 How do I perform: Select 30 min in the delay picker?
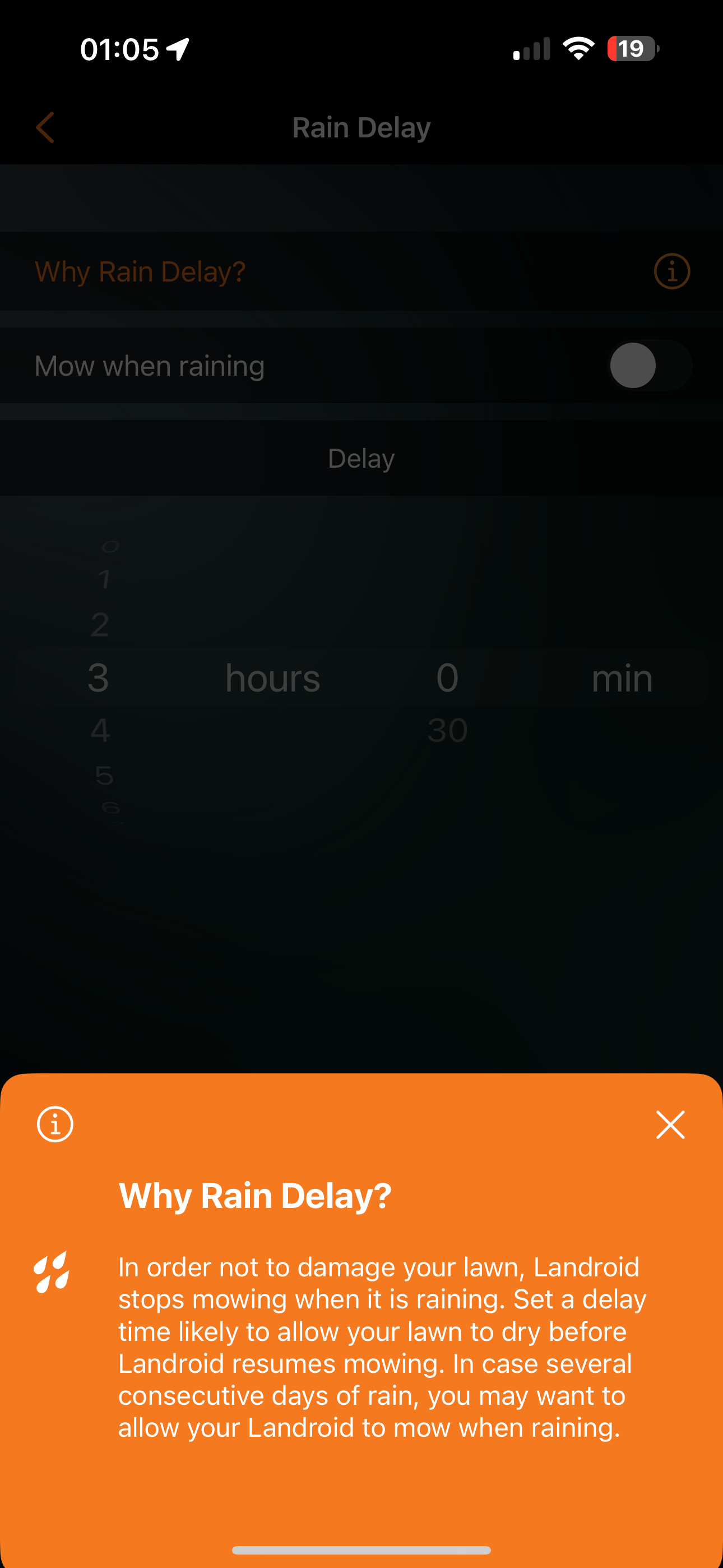click(x=447, y=730)
